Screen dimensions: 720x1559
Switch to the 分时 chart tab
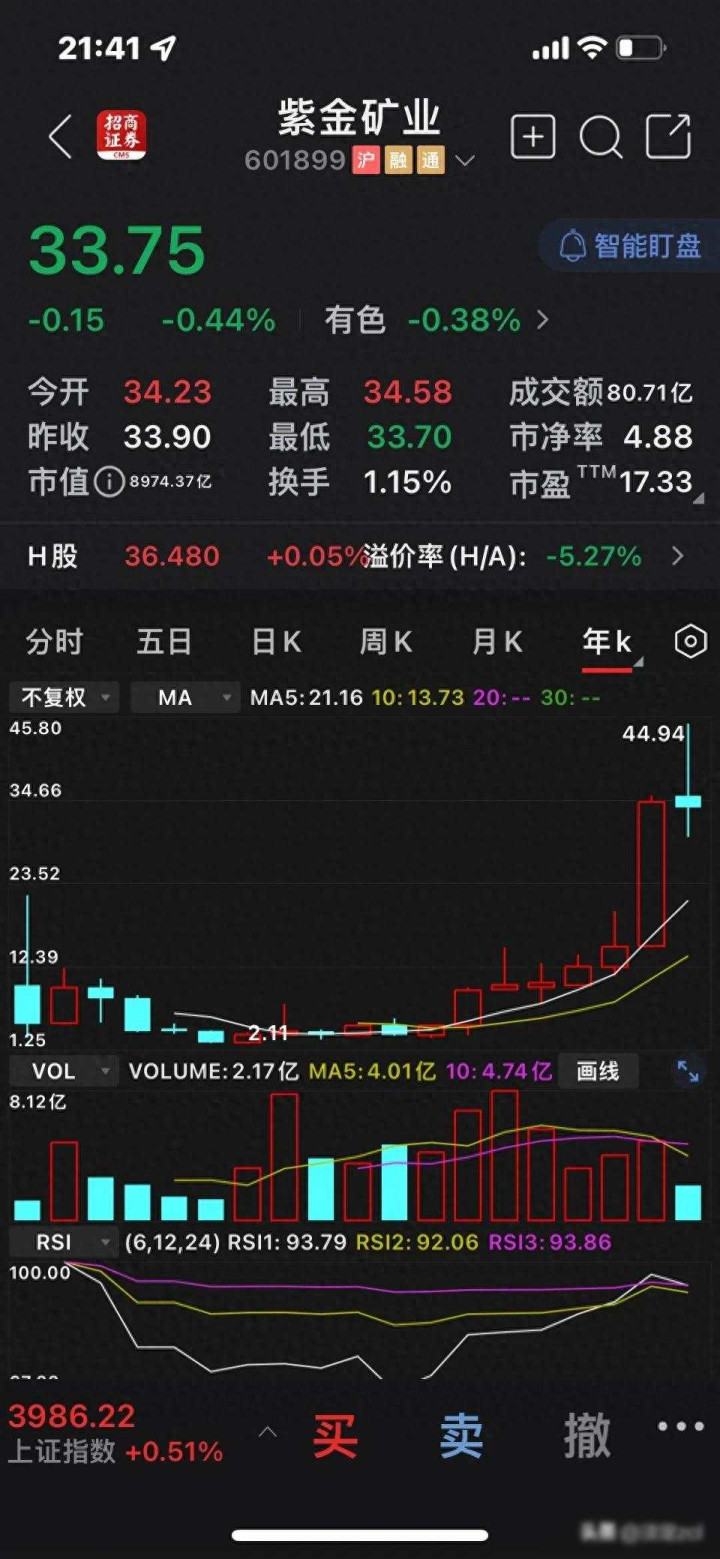54,642
